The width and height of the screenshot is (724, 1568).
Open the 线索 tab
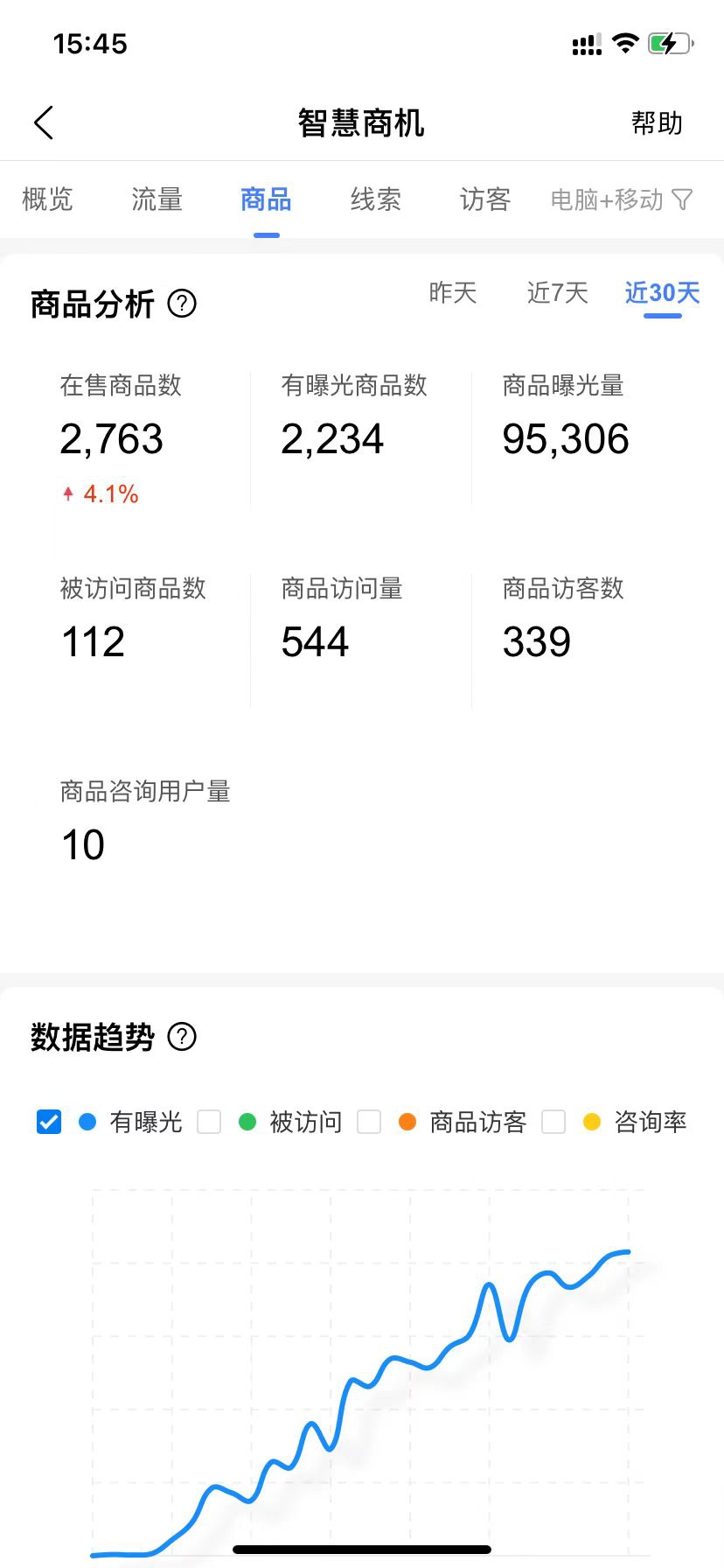click(376, 199)
